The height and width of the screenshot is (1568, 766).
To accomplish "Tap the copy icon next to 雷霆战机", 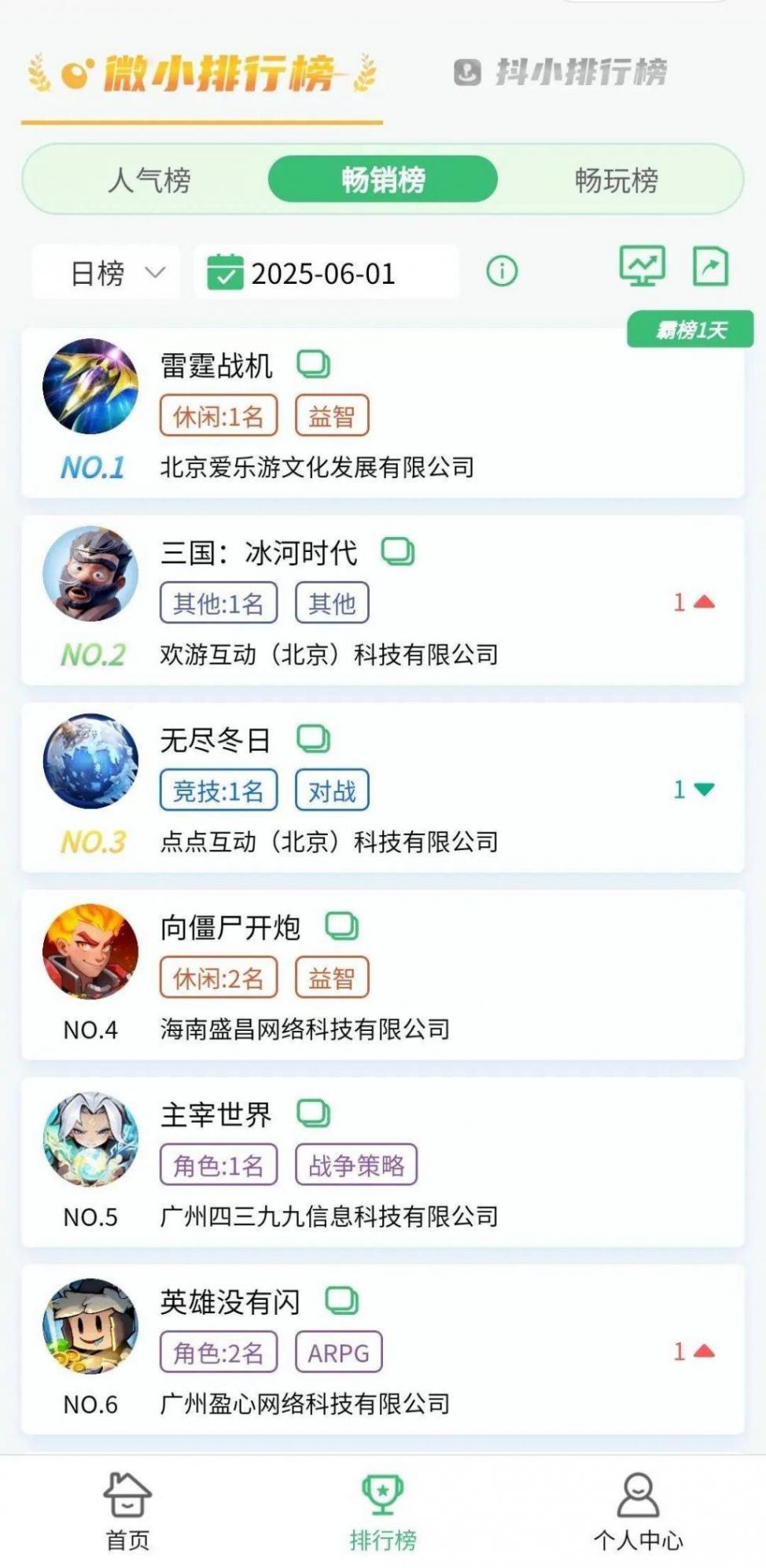I will click(x=313, y=364).
